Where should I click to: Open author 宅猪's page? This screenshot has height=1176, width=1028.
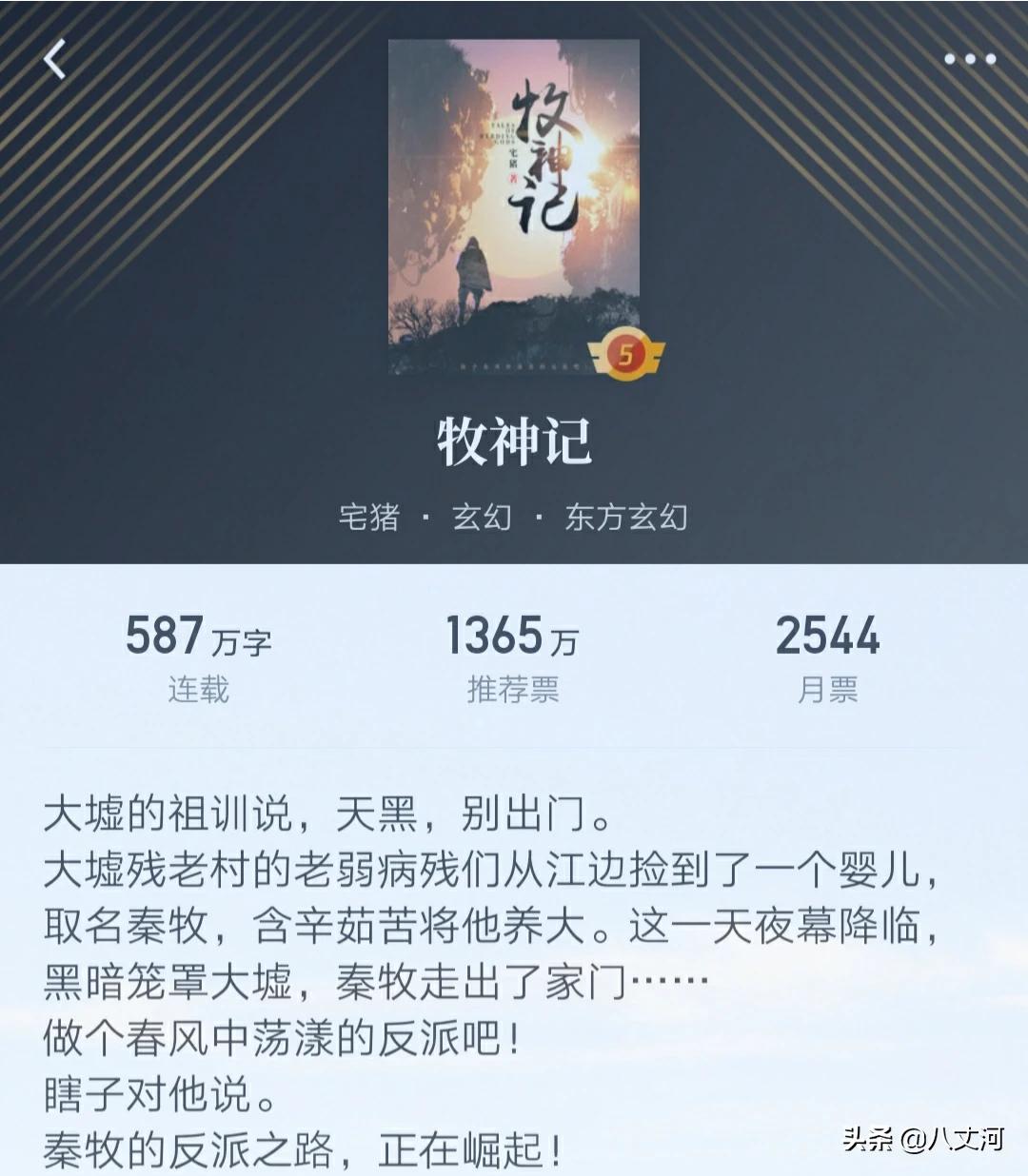pyautogui.click(x=369, y=518)
